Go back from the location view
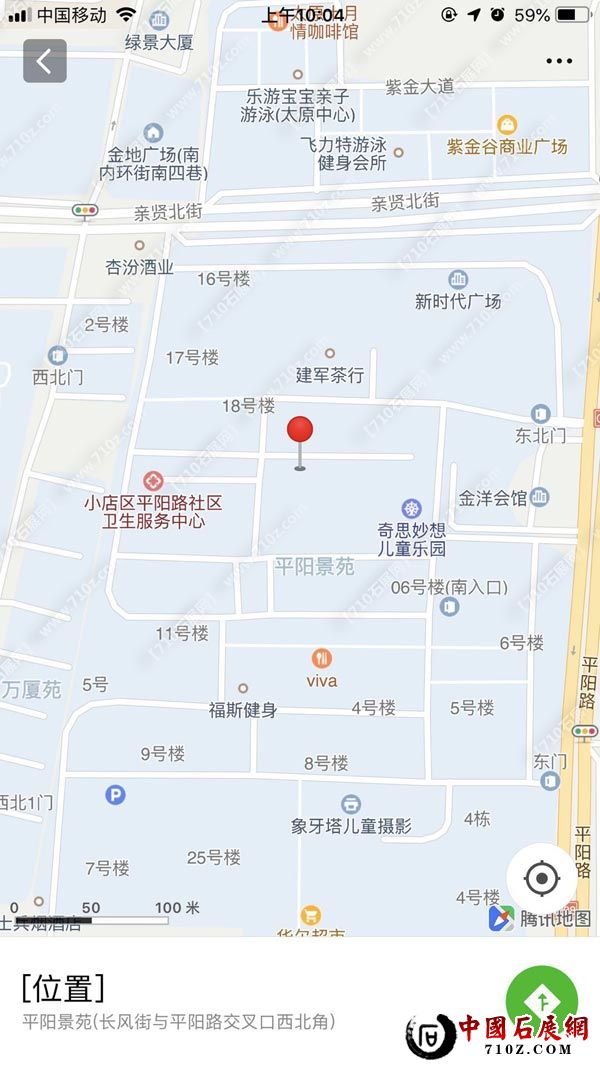 point(45,61)
